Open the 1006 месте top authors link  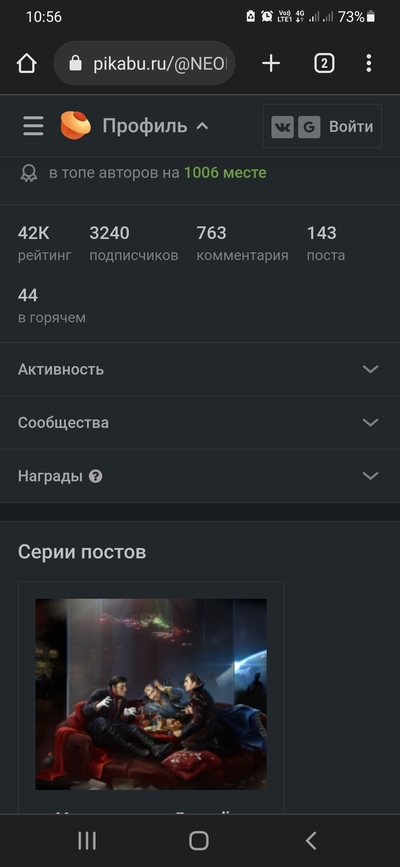point(225,173)
